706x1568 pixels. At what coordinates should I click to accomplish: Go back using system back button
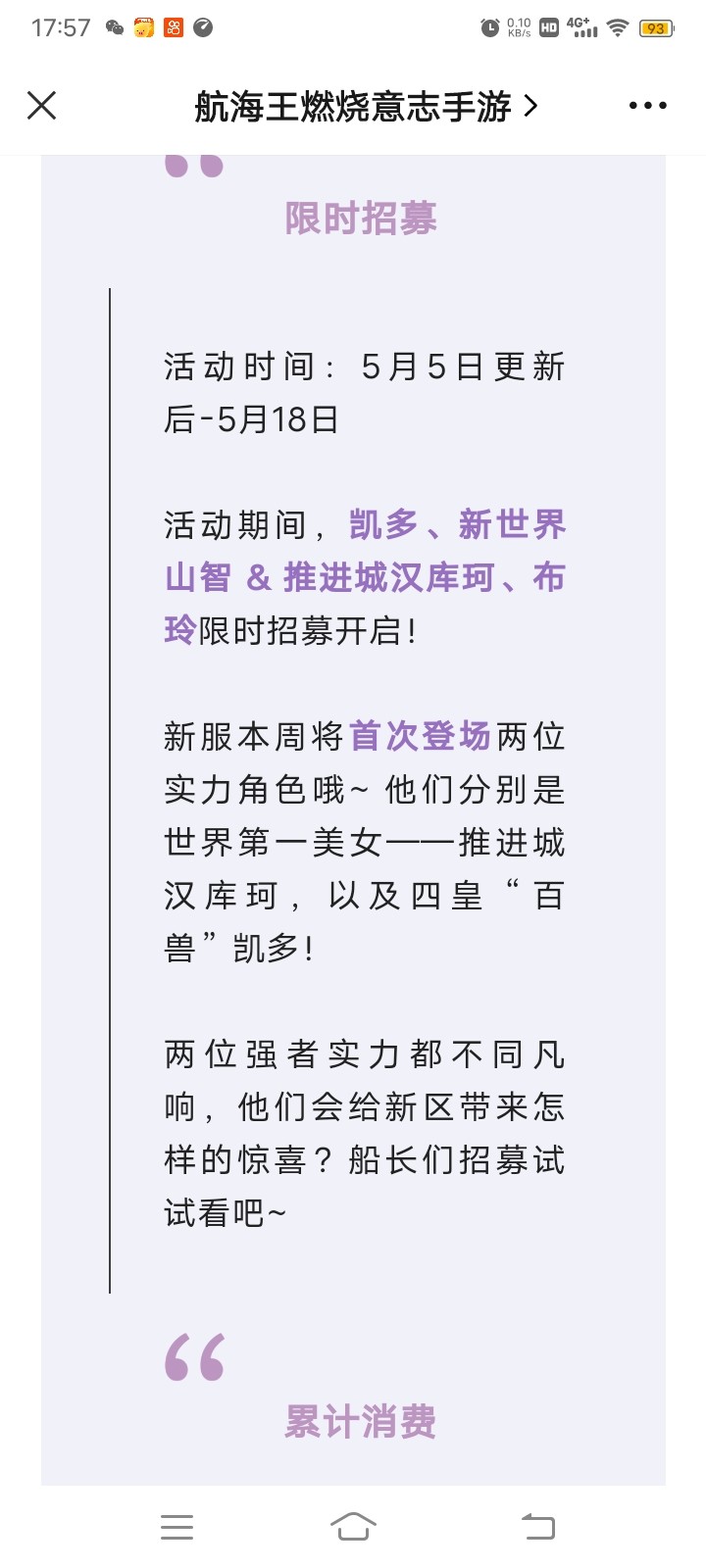click(537, 1526)
